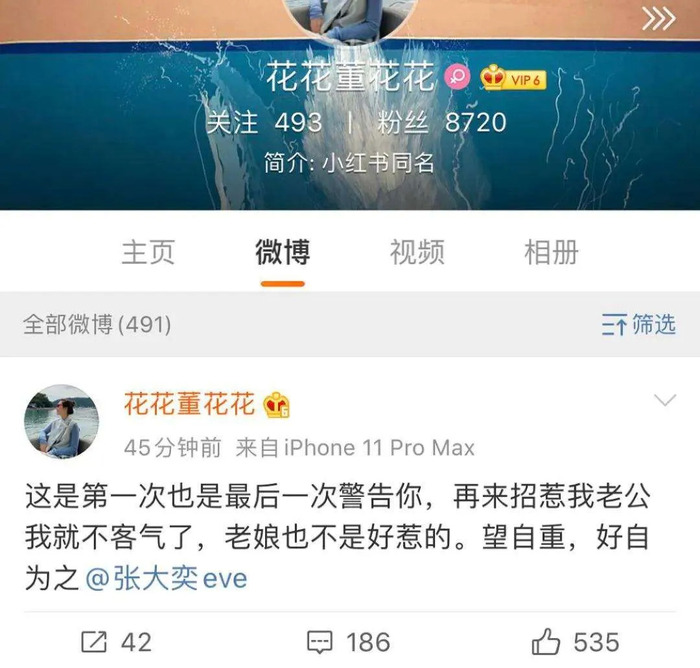Like the post with 535 likes
Image resolution: width=700 pixels, height=668 pixels.
tap(575, 641)
